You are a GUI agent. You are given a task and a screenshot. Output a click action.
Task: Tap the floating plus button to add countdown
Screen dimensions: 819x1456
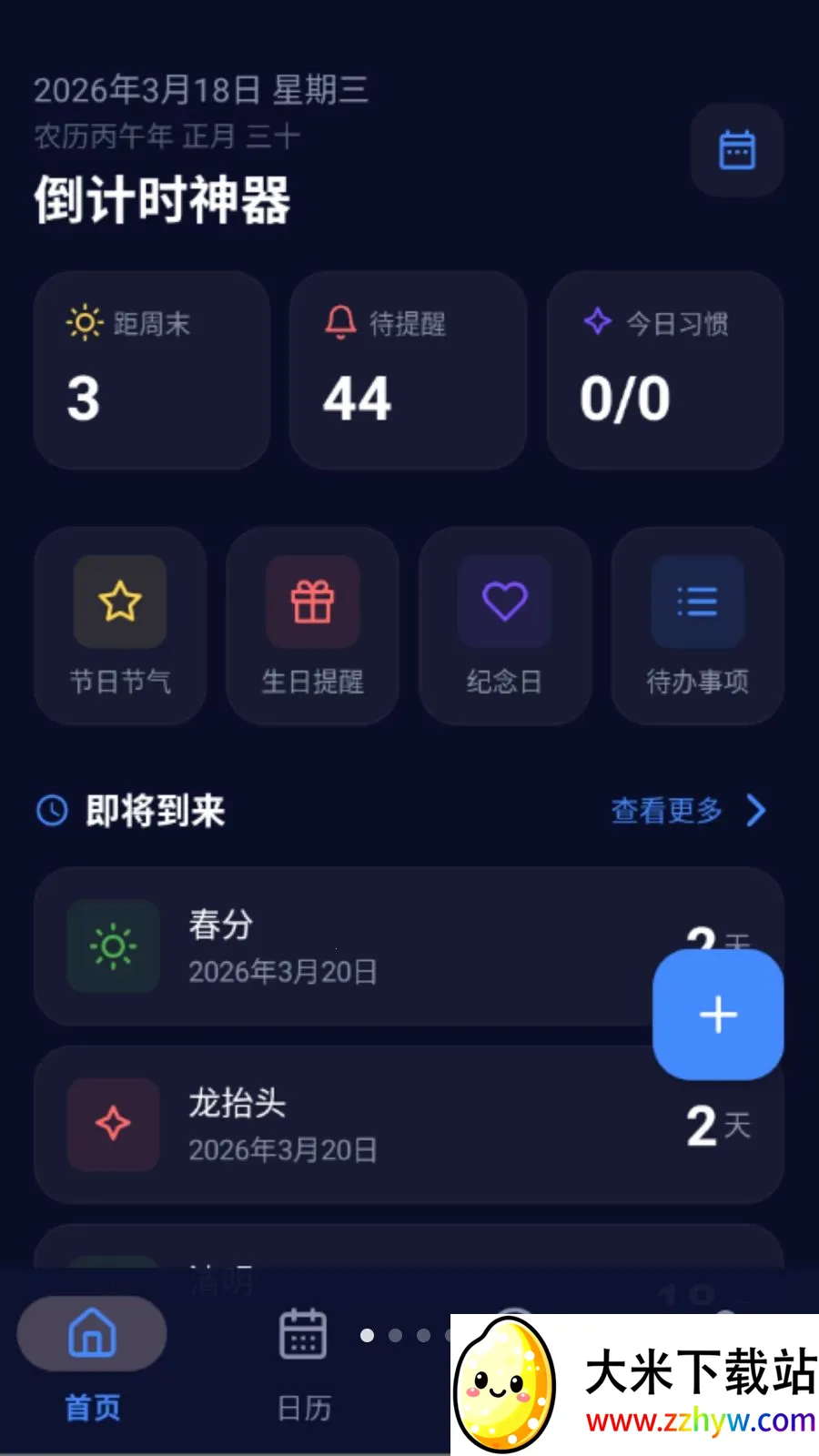coord(718,1015)
